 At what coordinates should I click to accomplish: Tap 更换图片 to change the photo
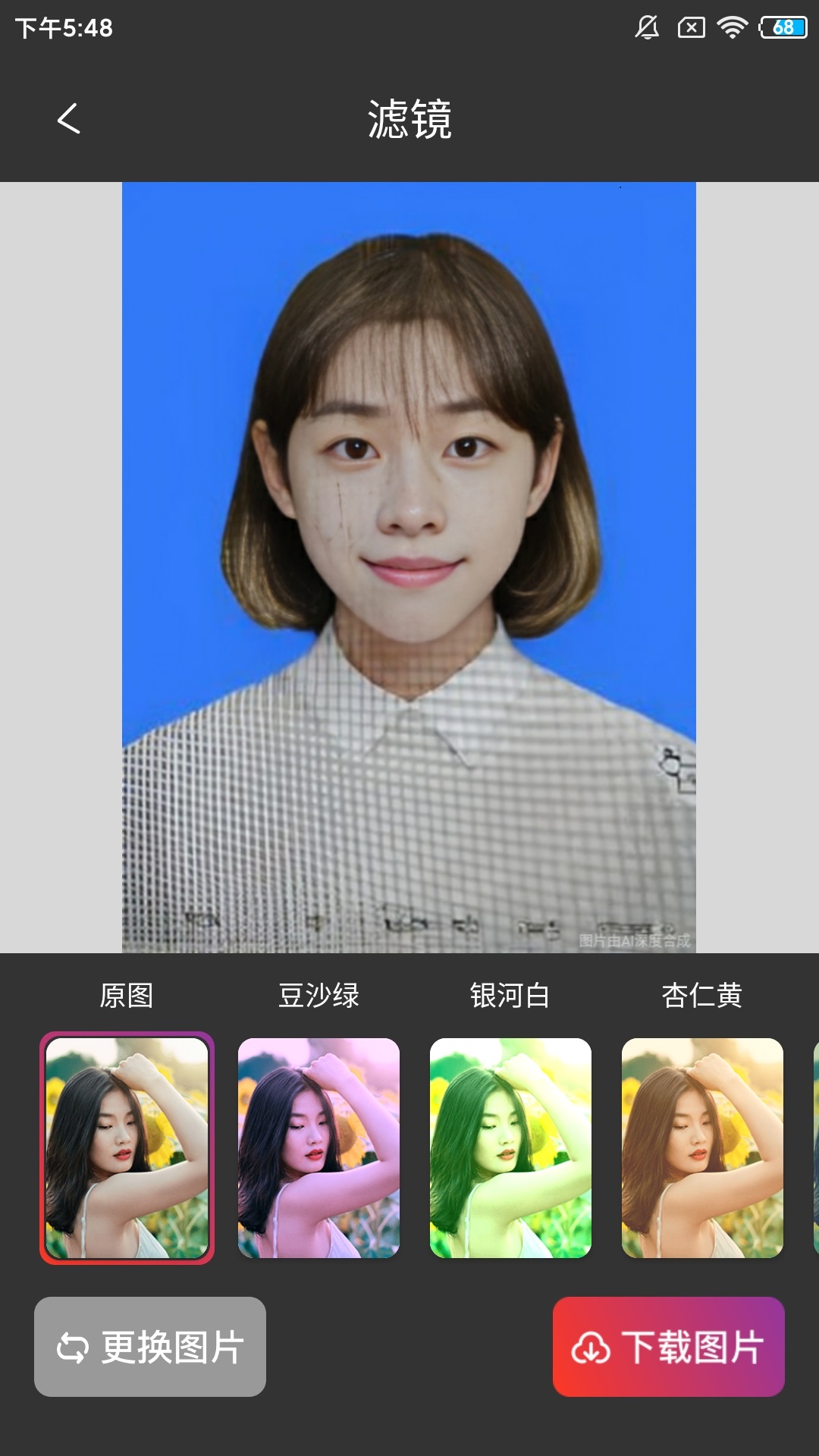pyautogui.click(x=150, y=1347)
